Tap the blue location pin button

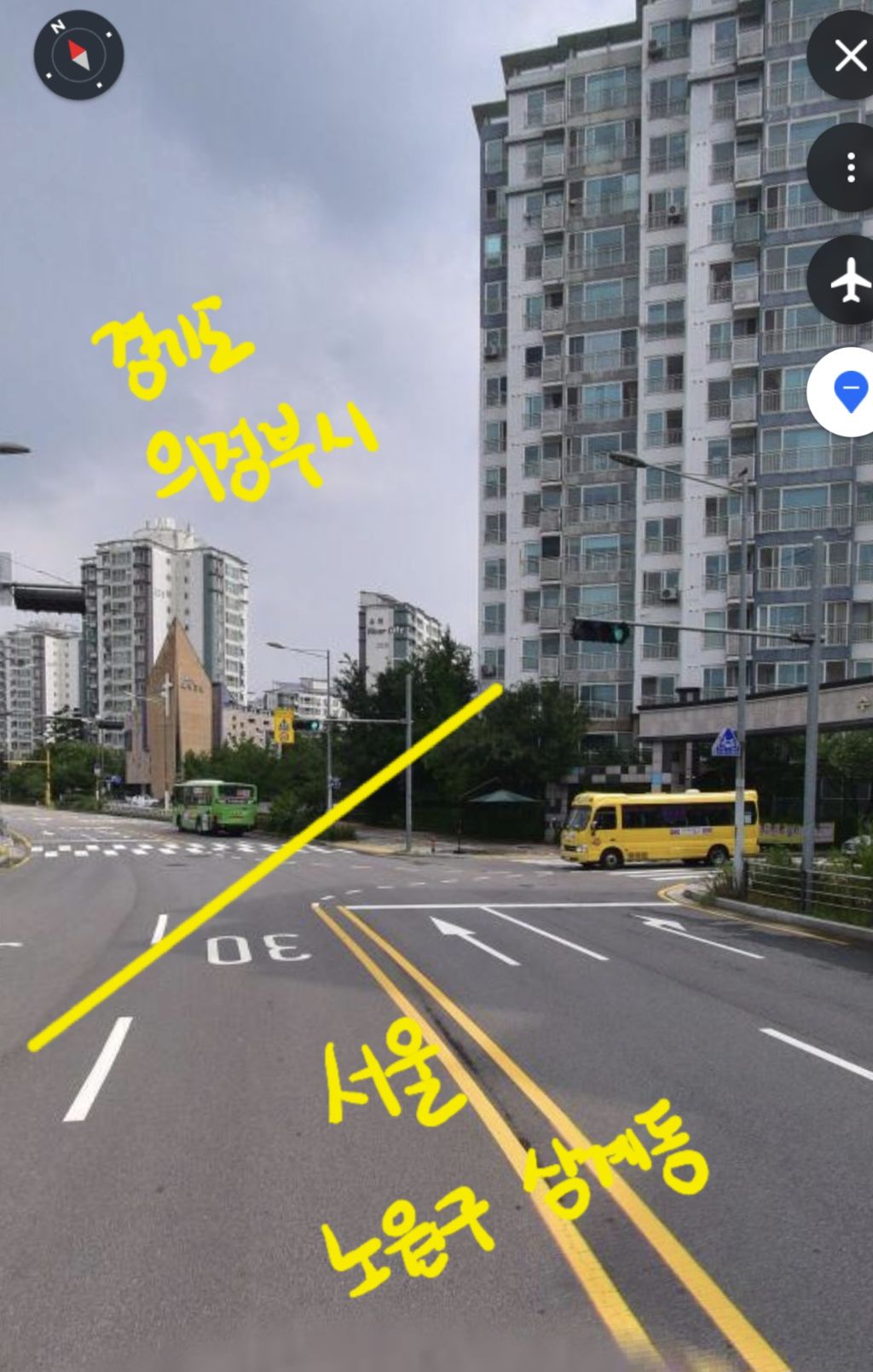tap(848, 392)
